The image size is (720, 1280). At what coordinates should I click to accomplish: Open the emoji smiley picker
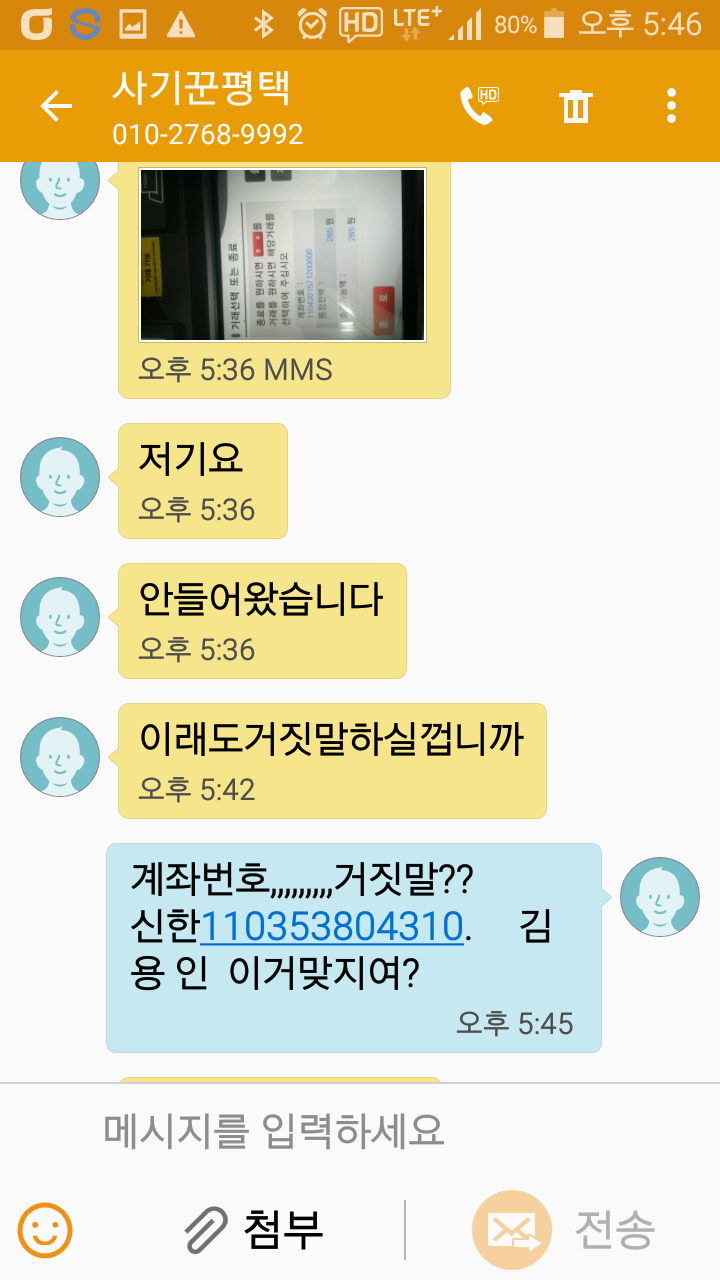45,1230
